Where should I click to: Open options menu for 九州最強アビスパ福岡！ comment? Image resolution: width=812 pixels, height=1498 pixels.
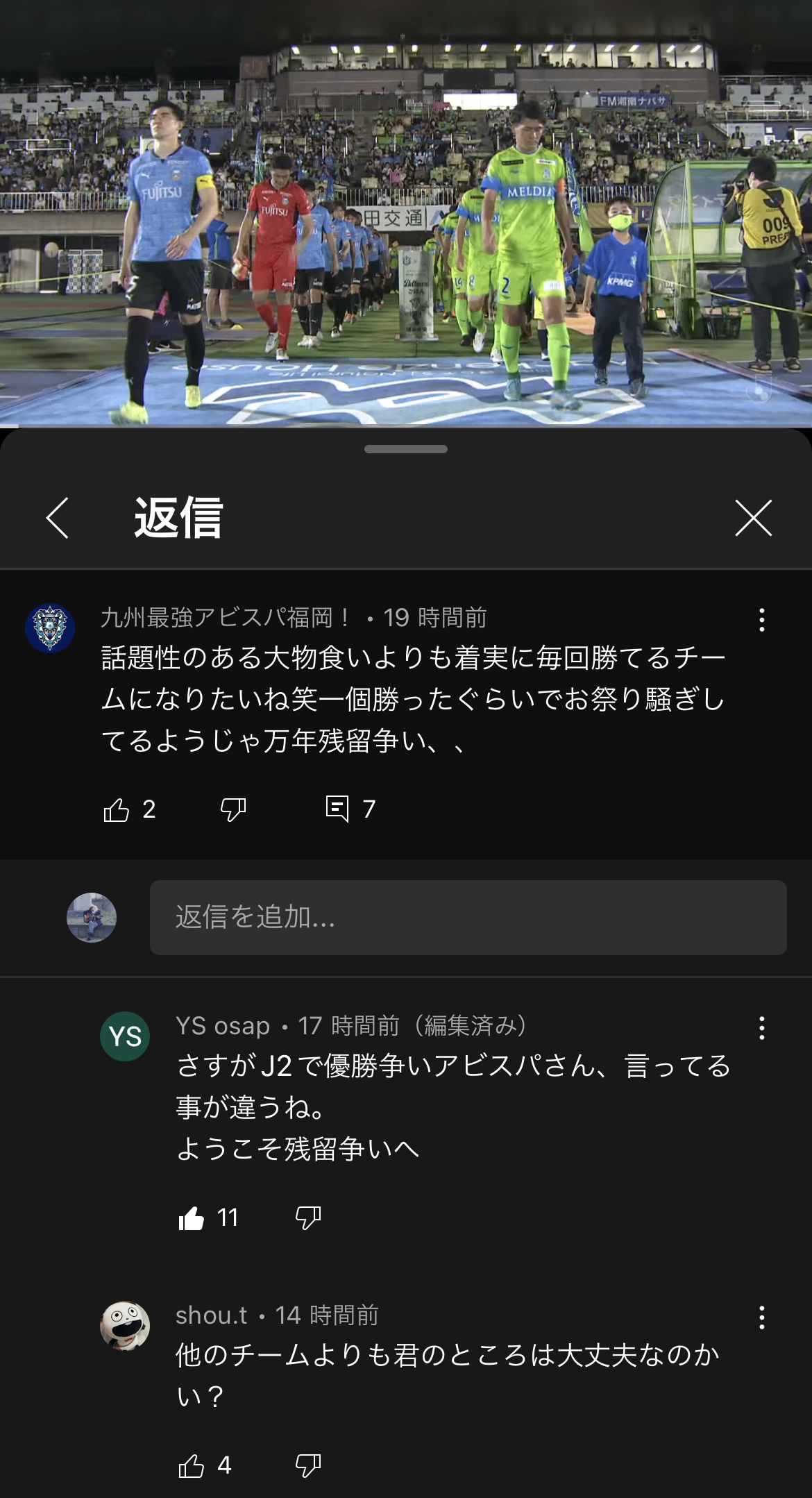(x=761, y=620)
